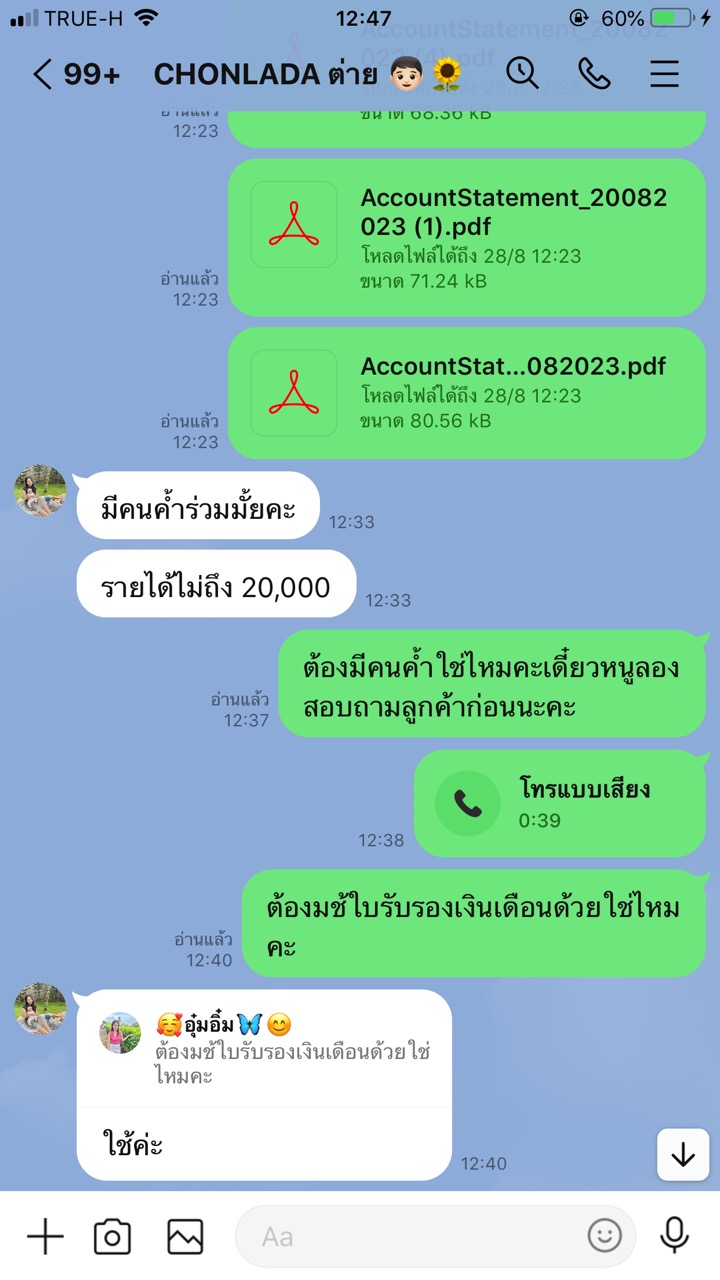
Task: Open the 80.56 kB AccountStat...082023.pdf file
Action: pyautogui.click(x=466, y=392)
